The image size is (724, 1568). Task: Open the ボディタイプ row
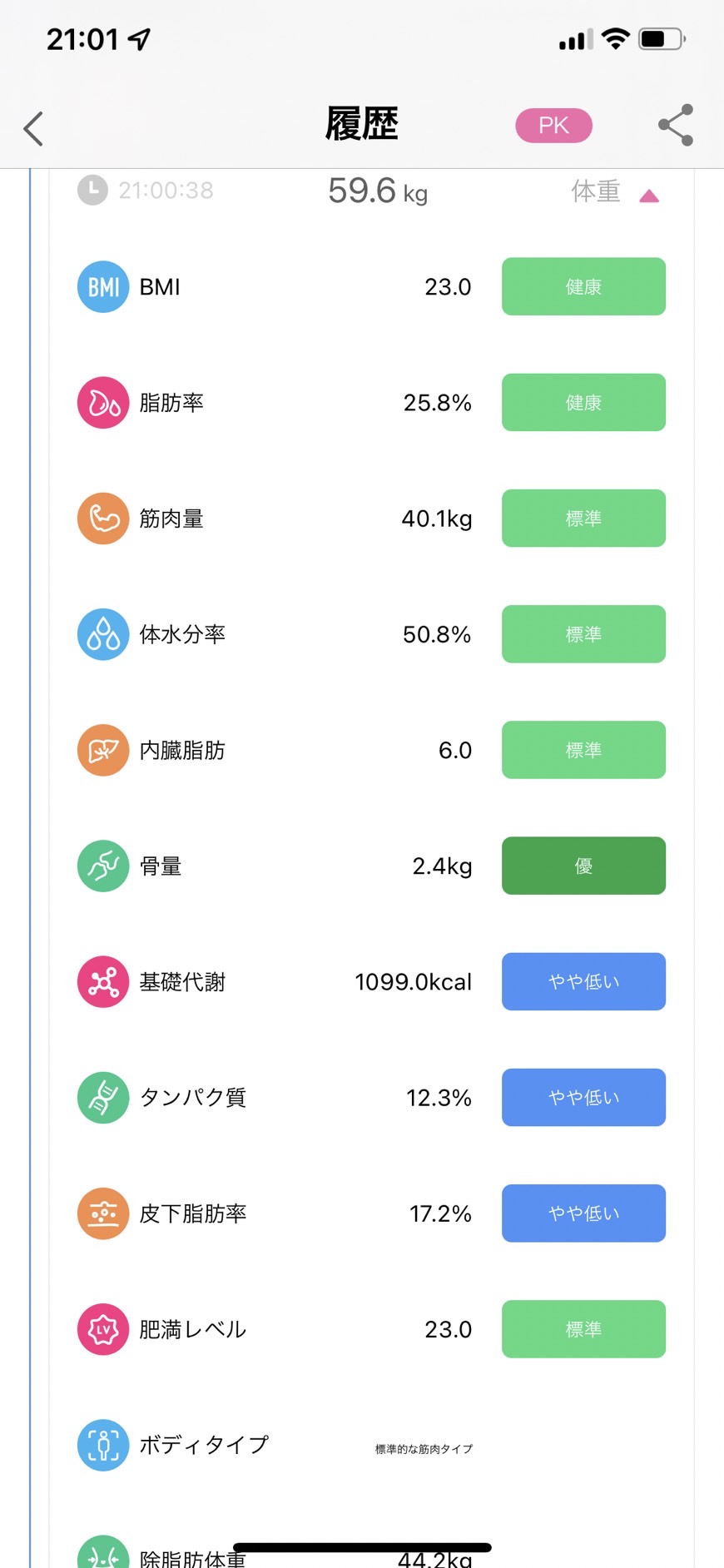371,1445
